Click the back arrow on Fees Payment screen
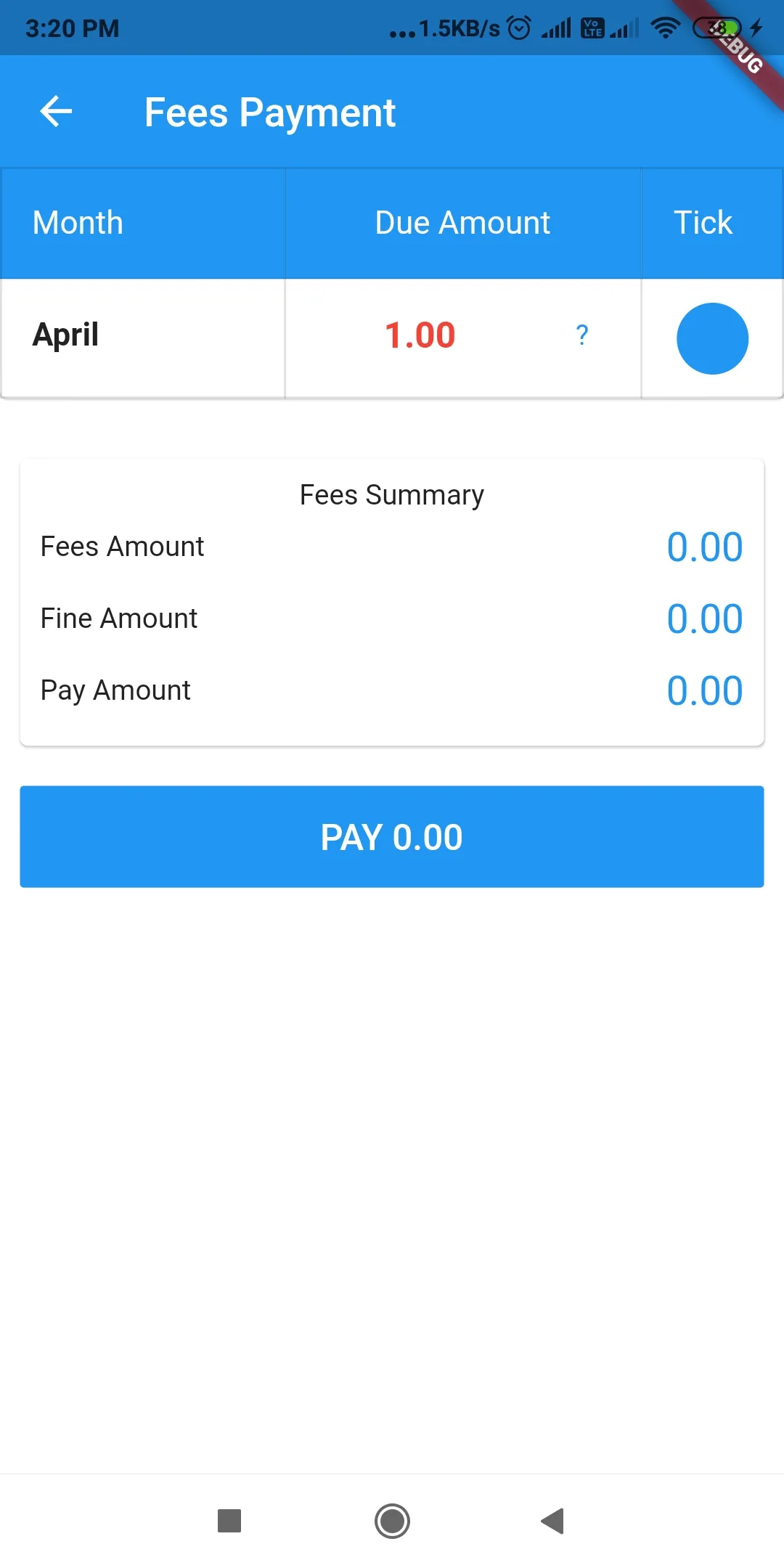784x1568 pixels. pos(55,111)
